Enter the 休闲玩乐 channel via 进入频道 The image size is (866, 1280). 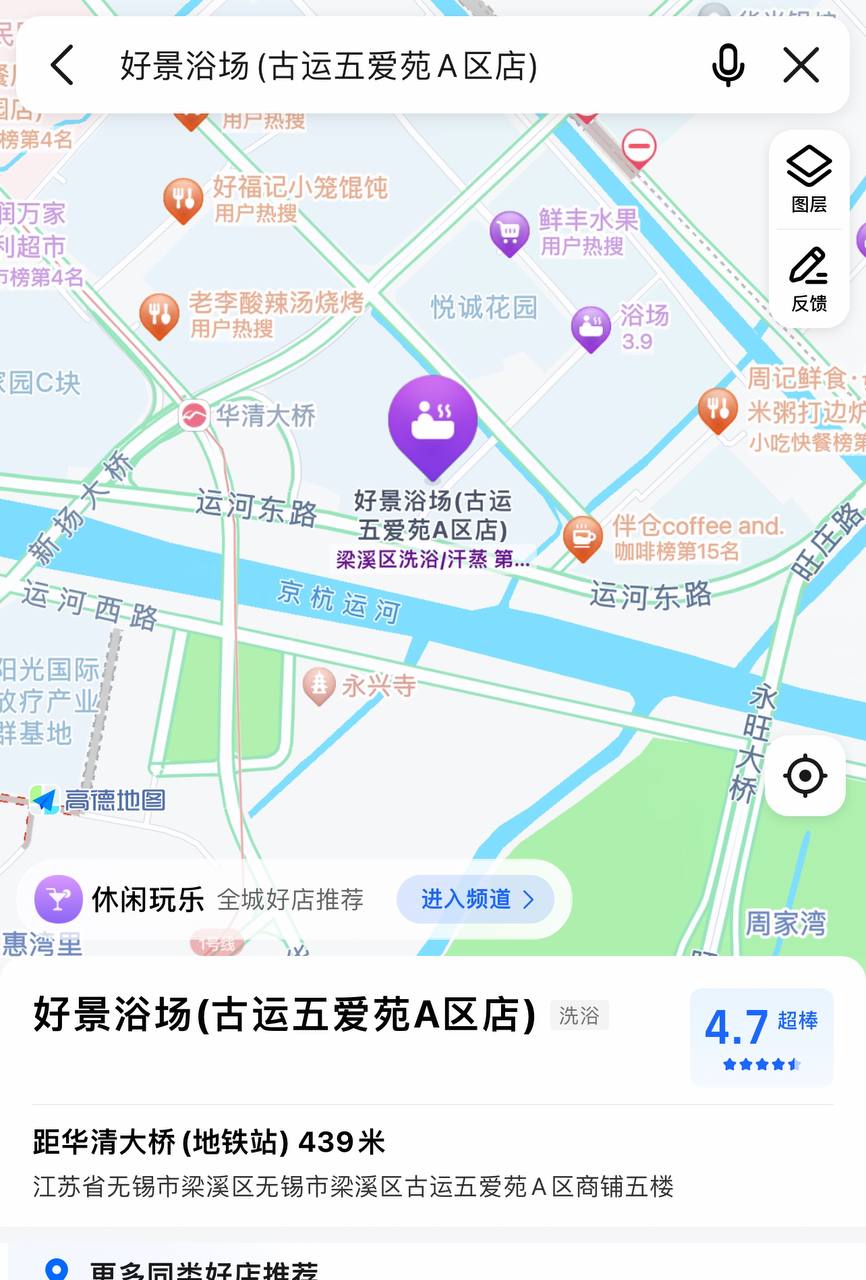[478, 899]
